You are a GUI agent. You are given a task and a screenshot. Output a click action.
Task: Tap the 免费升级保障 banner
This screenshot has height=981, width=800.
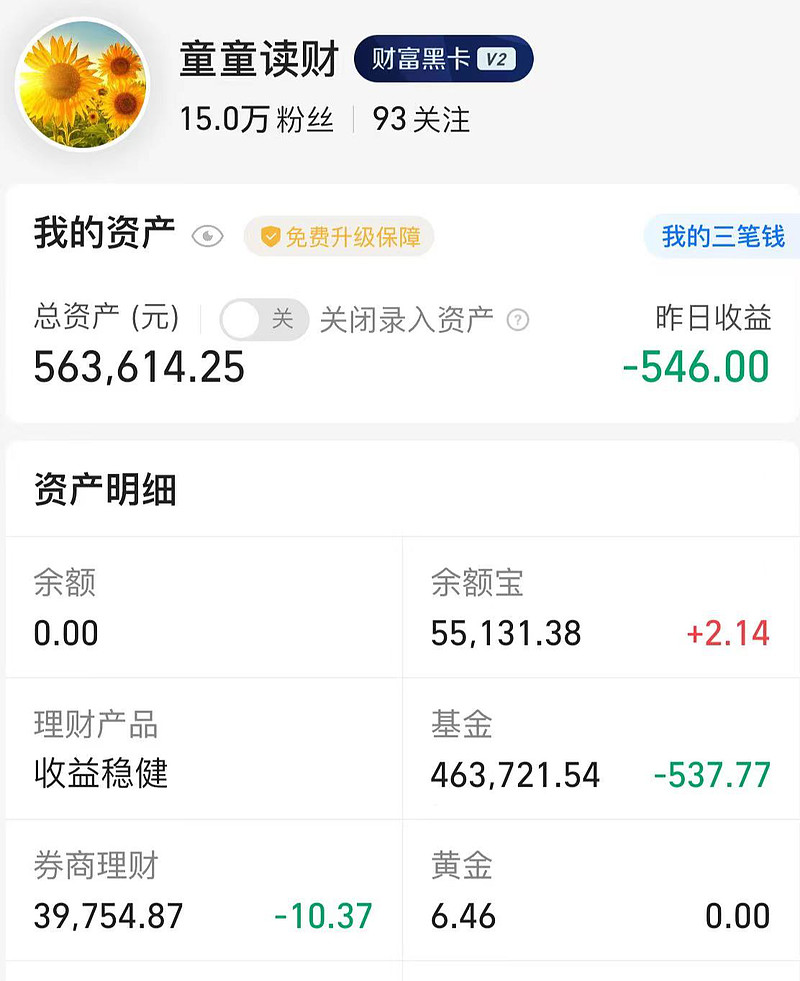click(x=338, y=237)
